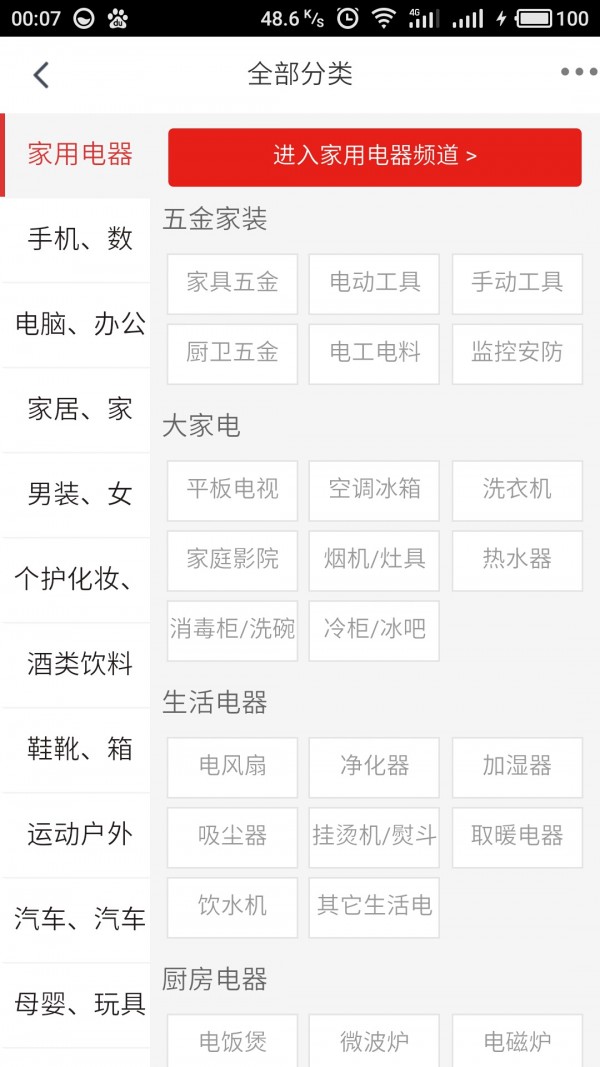This screenshot has width=600, height=1067.
Task: Select the 微波炉 chip
Action: coord(374,1041)
